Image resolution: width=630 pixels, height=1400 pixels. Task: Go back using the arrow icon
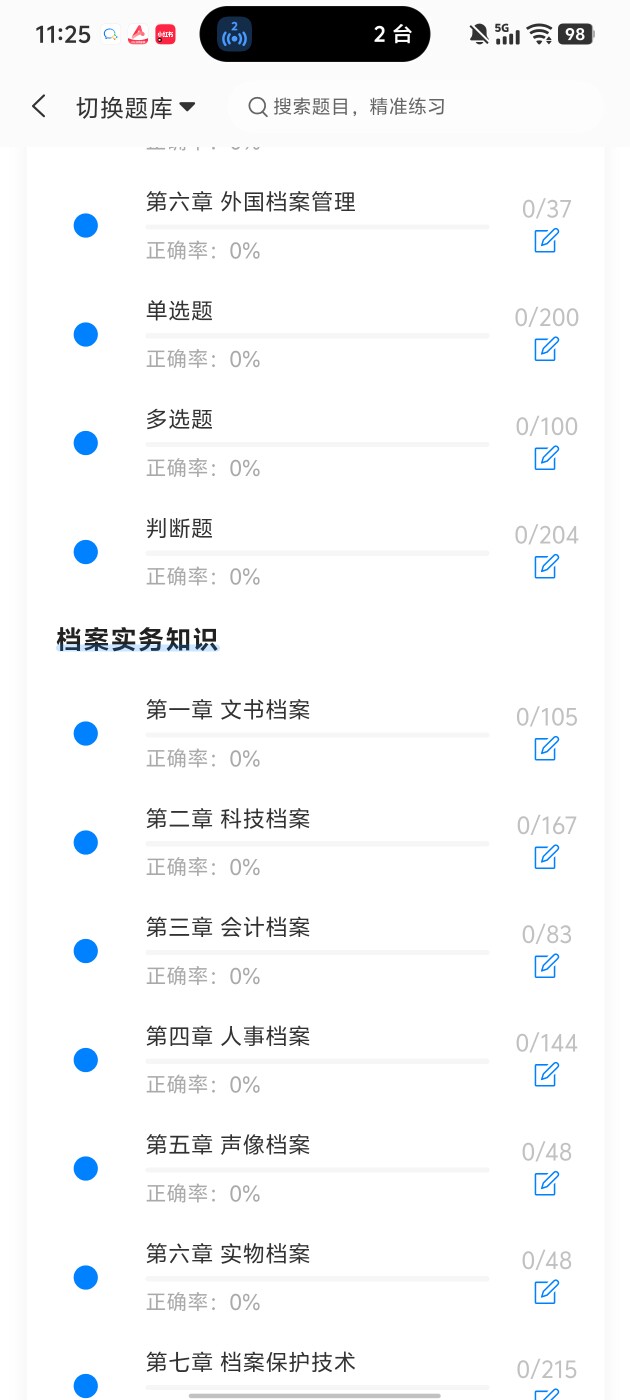click(x=39, y=106)
